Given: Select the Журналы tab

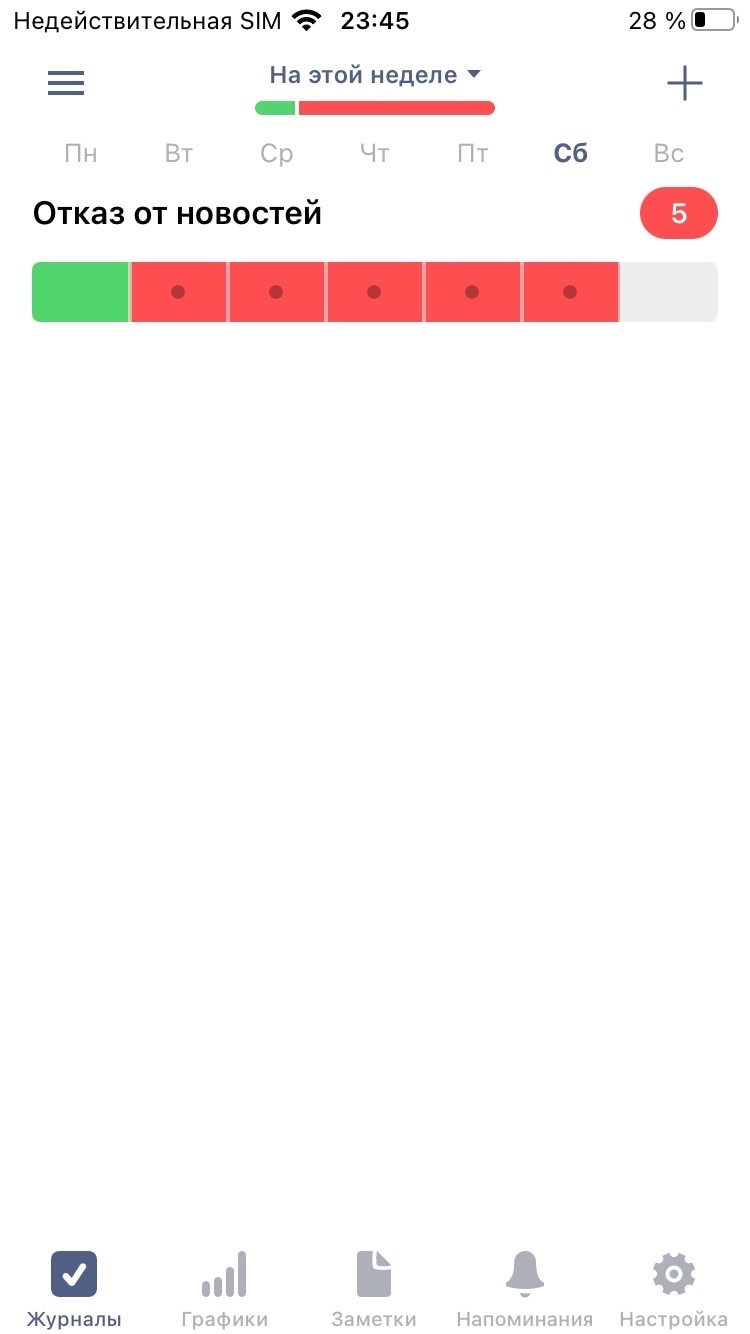Looking at the screenshot, I should tap(74, 1290).
